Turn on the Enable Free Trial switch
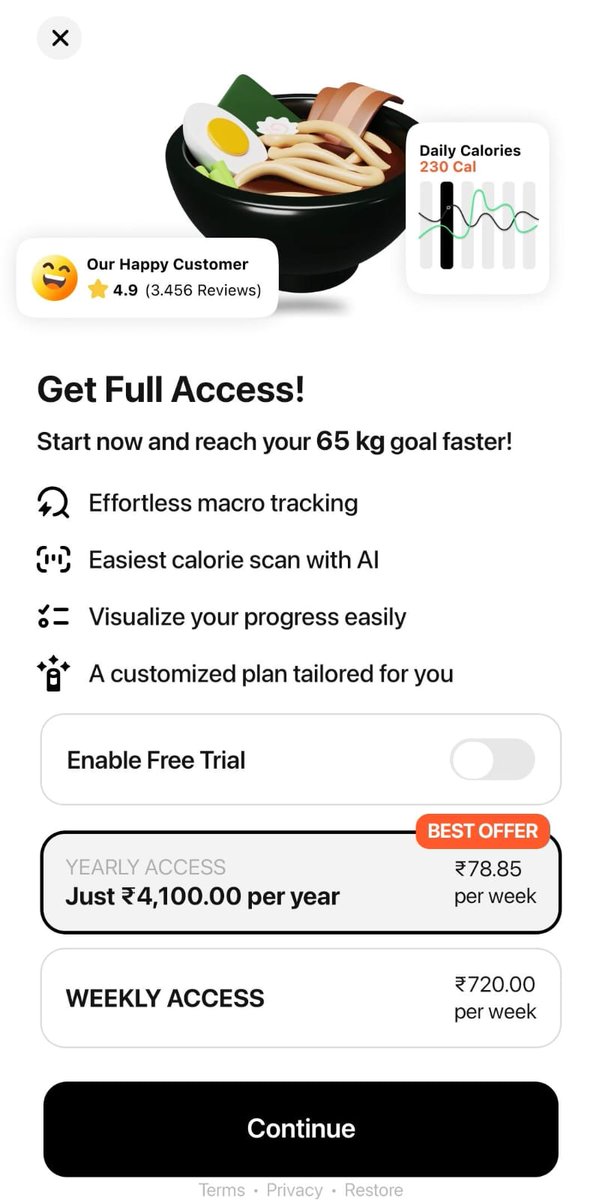Image resolution: width=602 pixels, height=1200 pixels. (492, 760)
